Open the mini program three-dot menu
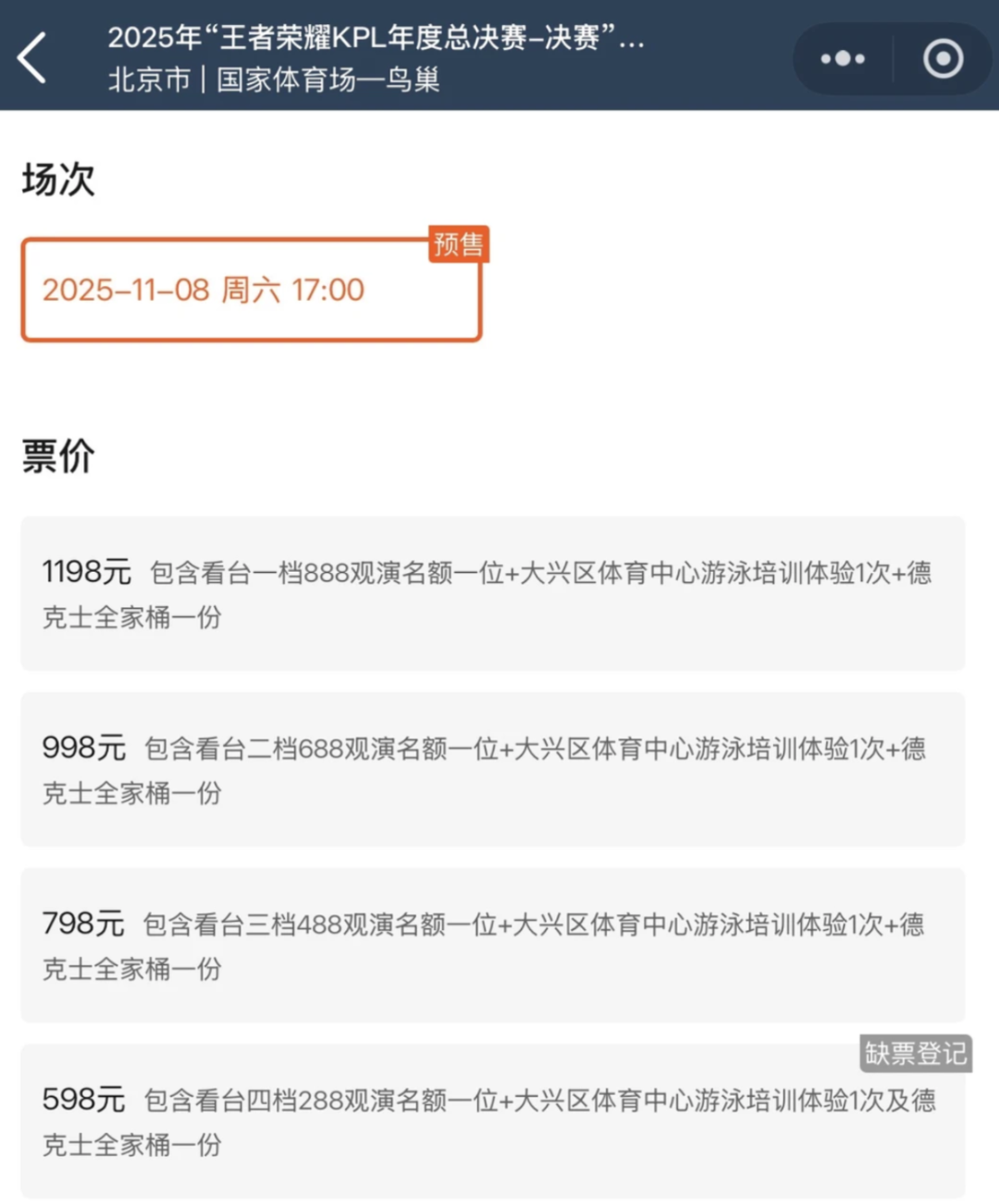Viewport: 999px width, 1204px height. [843, 59]
